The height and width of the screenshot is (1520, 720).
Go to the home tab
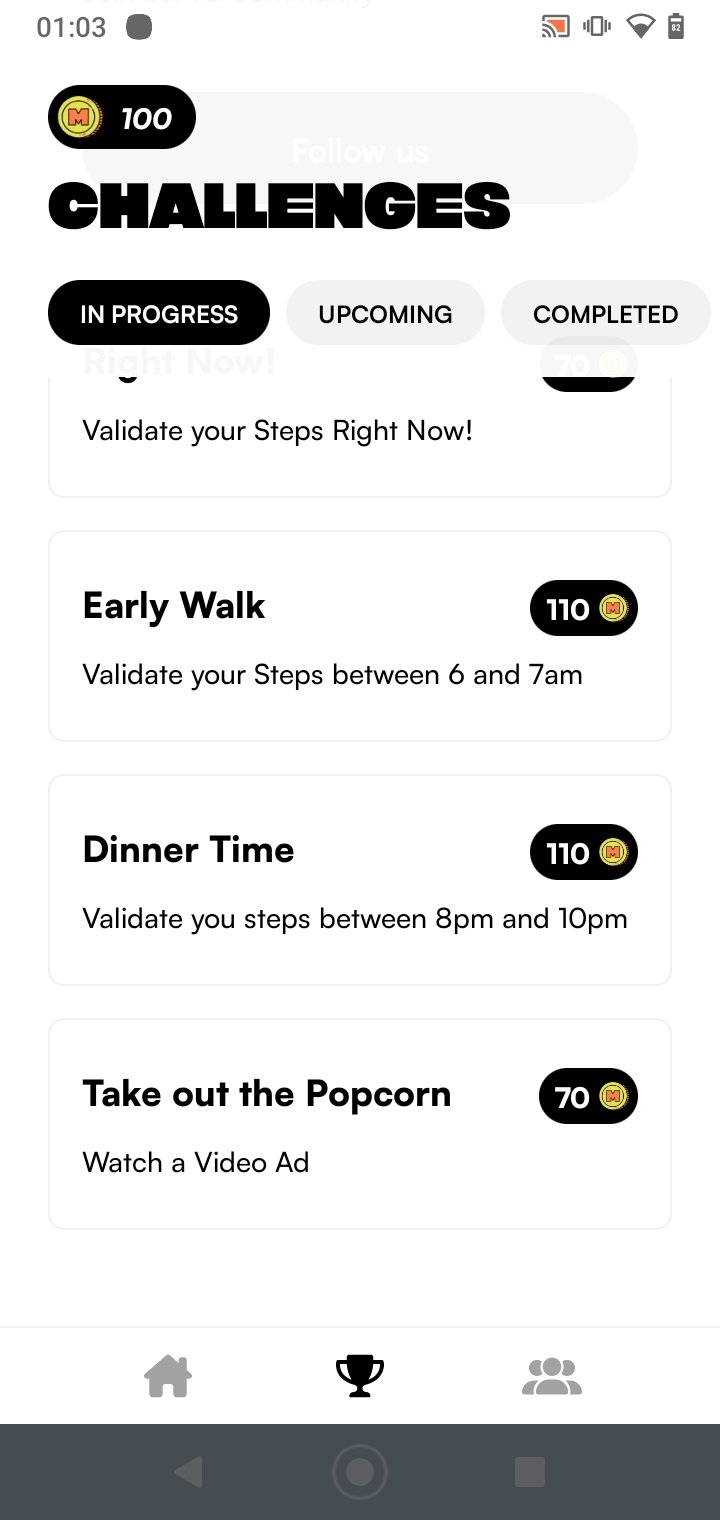coord(168,1376)
